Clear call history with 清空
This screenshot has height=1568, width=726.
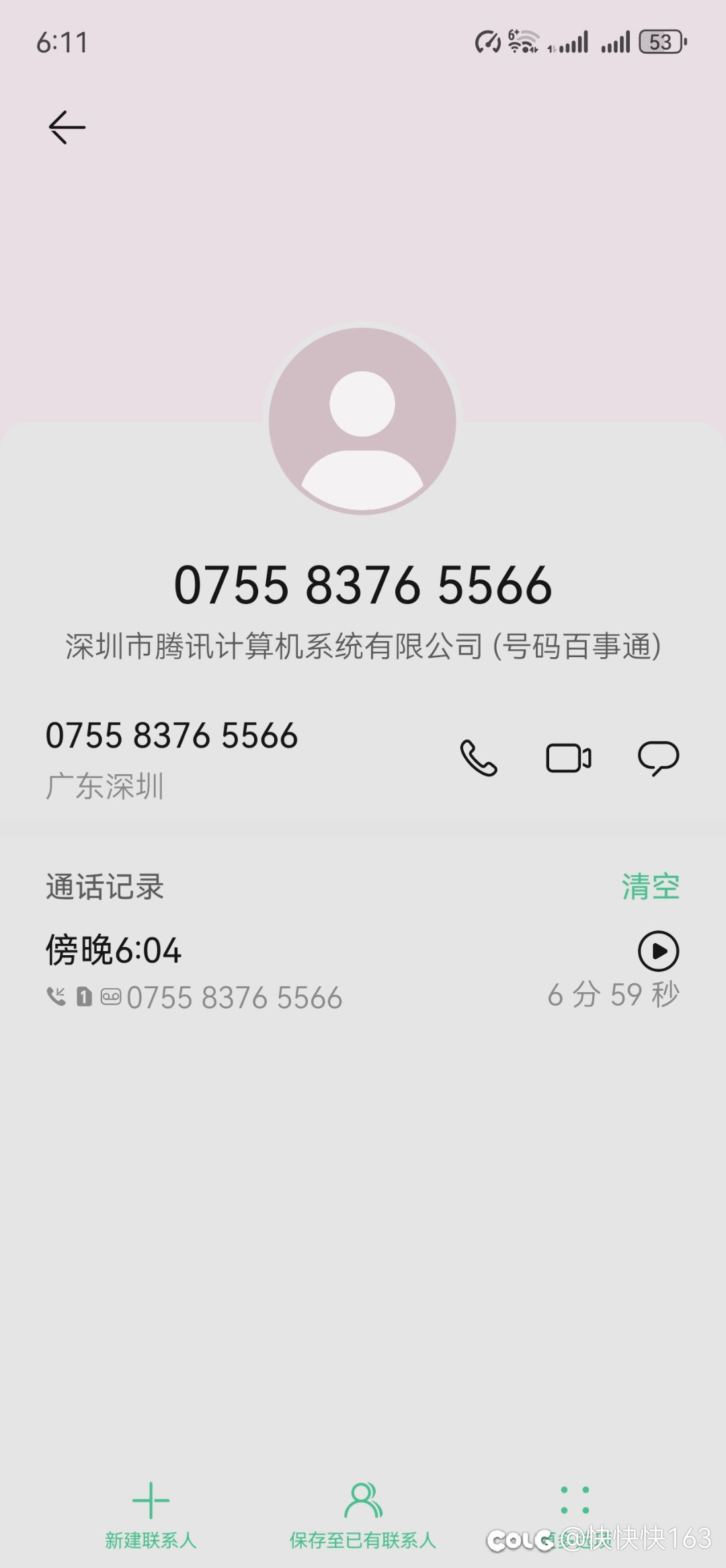(650, 887)
